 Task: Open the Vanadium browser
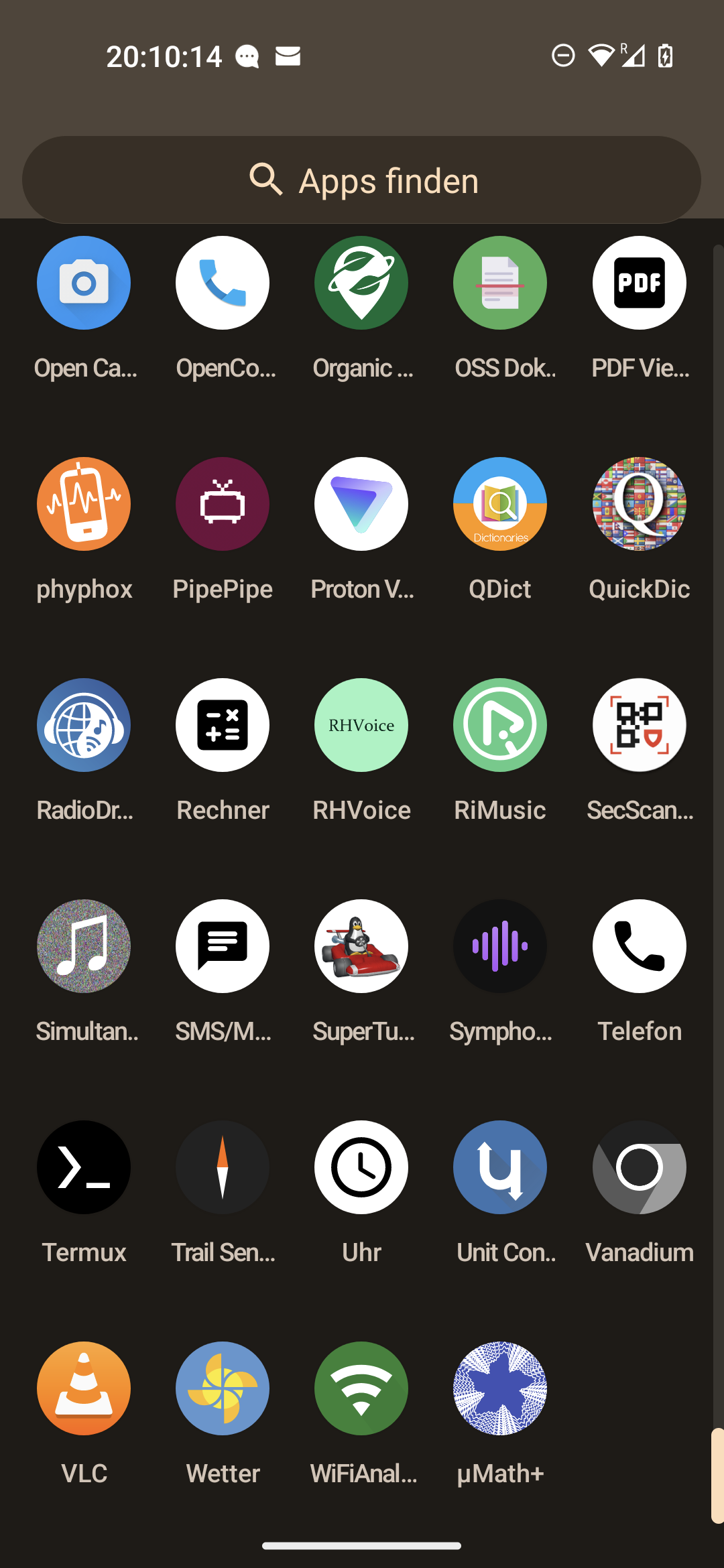638,1167
